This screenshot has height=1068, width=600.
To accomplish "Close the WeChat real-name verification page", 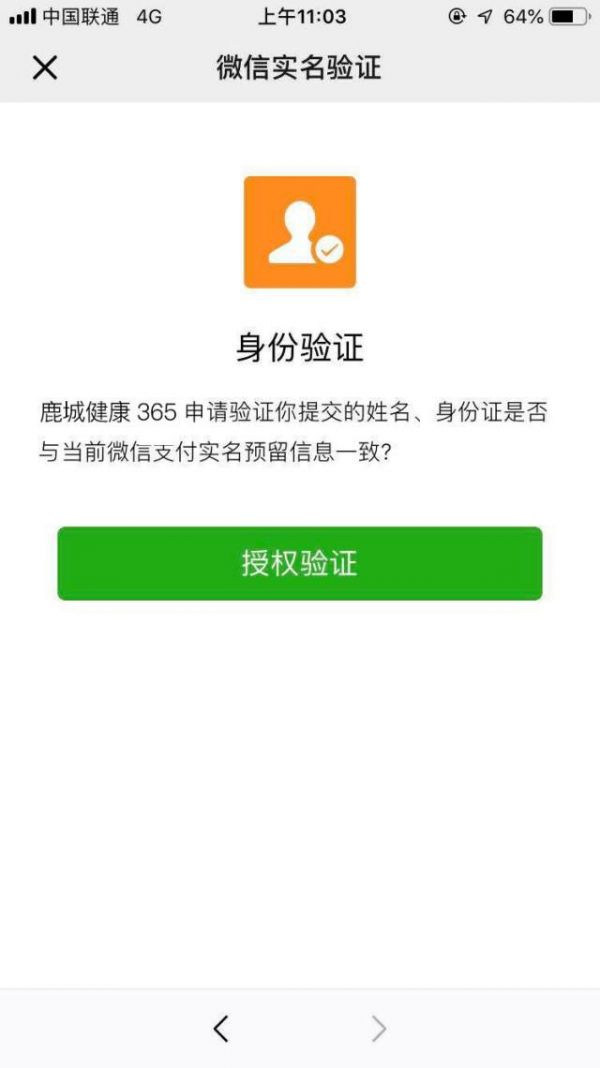I will coord(45,67).
